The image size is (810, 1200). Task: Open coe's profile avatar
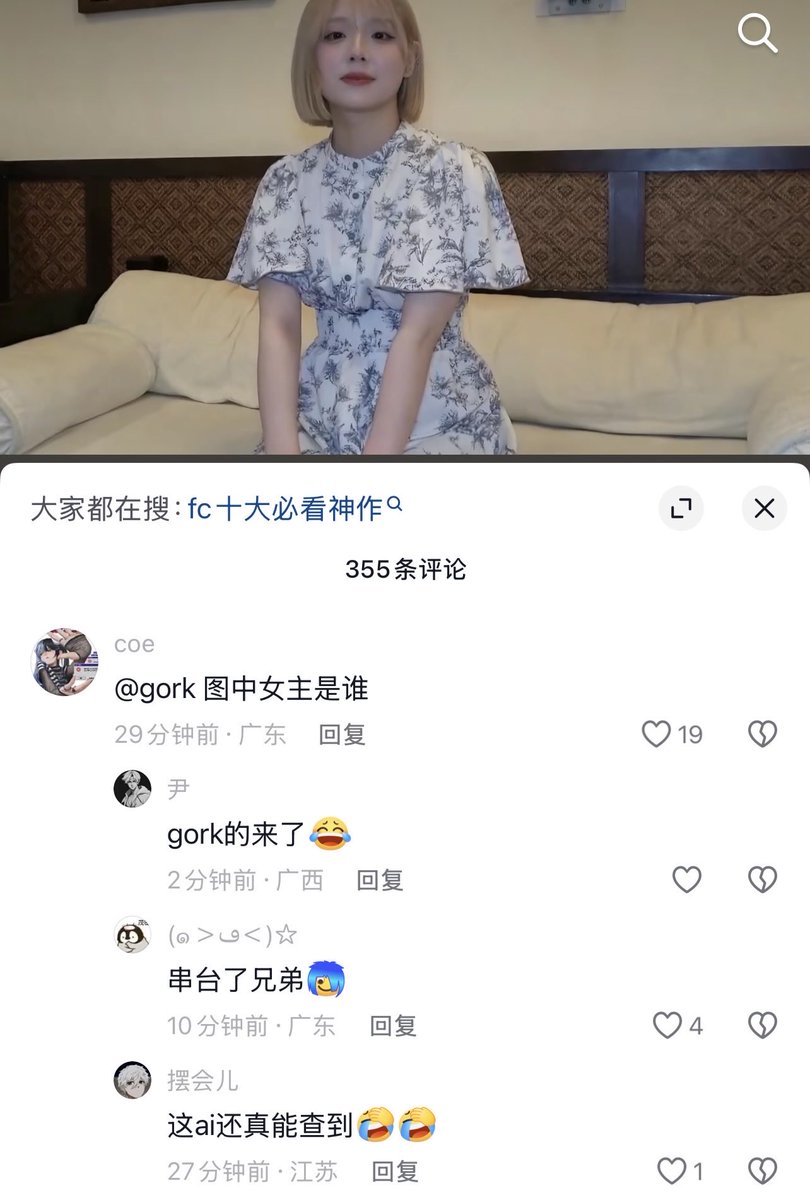click(x=65, y=662)
